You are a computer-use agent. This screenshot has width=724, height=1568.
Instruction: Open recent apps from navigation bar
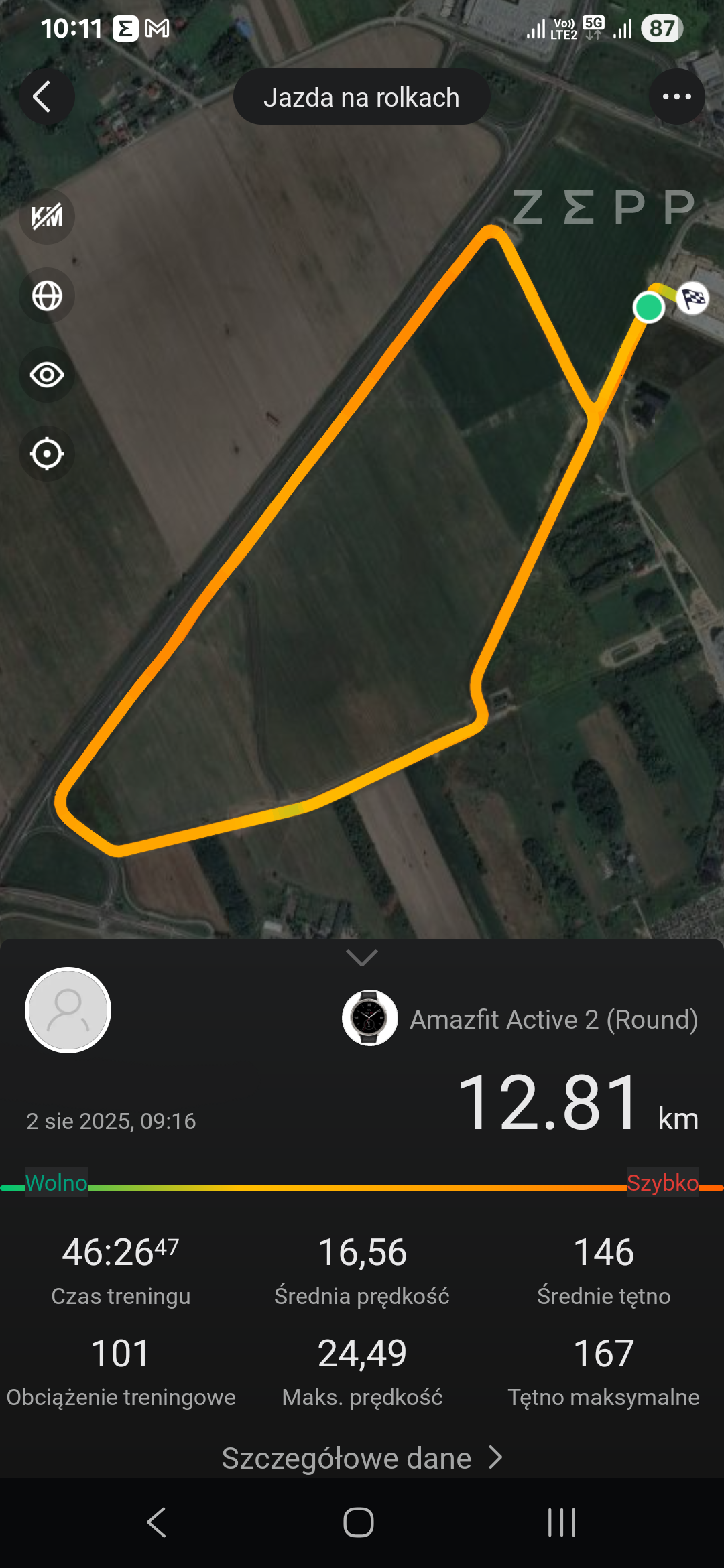tap(562, 1522)
